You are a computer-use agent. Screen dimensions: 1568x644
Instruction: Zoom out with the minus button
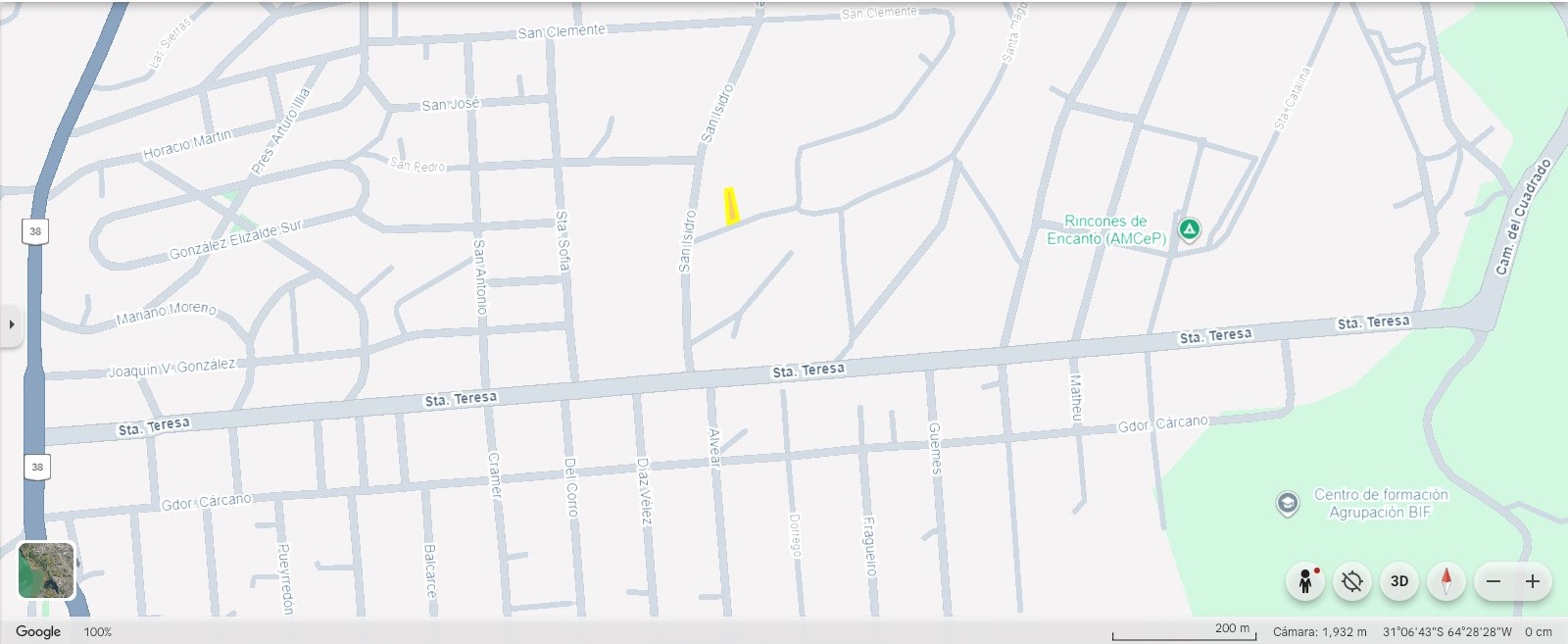click(1494, 581)
